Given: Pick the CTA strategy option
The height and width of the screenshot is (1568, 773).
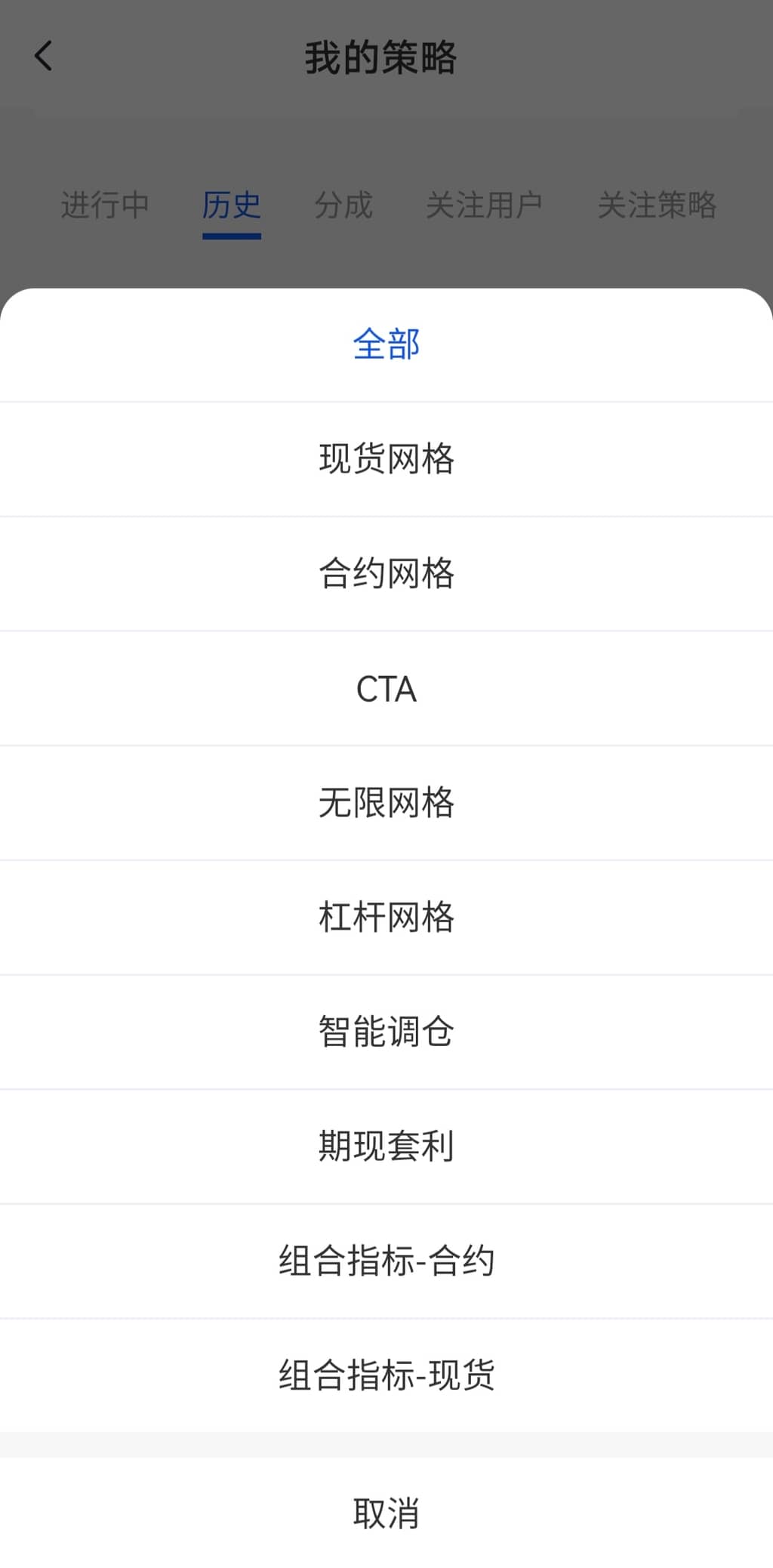Looking at the screenshot, I should [x=386, y=688].
